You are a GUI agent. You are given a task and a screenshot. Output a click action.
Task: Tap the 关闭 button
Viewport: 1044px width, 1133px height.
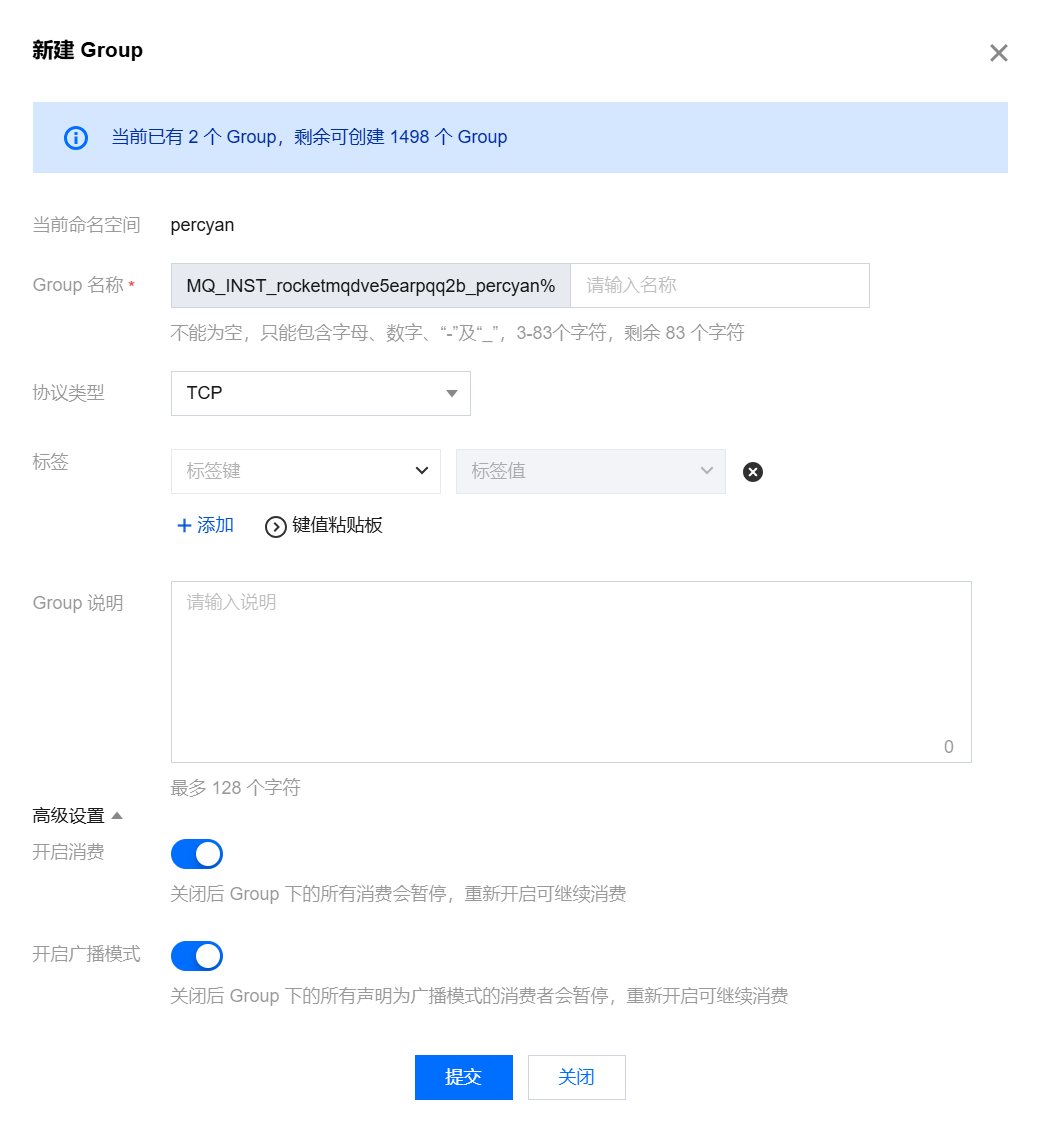(576, 1077)
